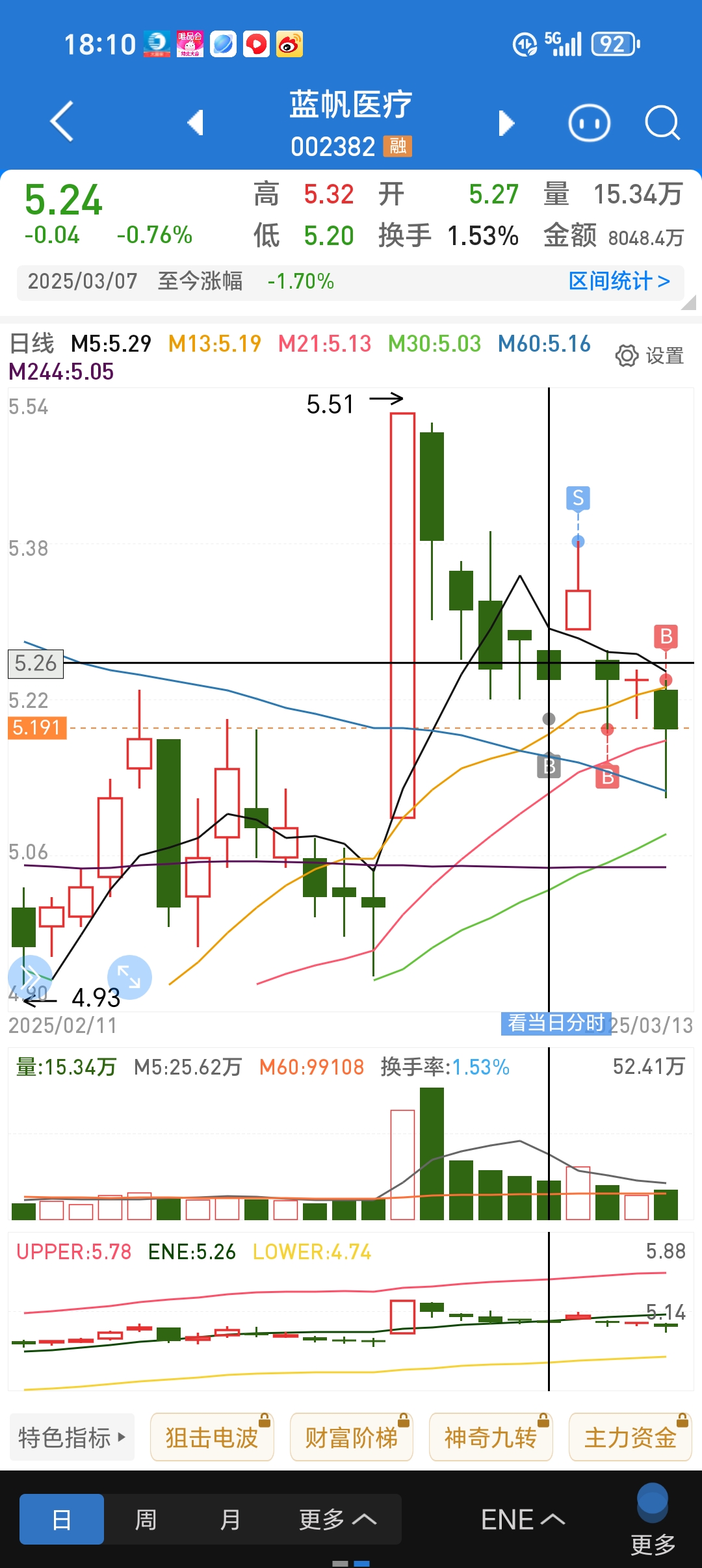The height and width of the screenshot is (1568, 702).
Task: Switch to the previous stock
Action: pos(196,123)
